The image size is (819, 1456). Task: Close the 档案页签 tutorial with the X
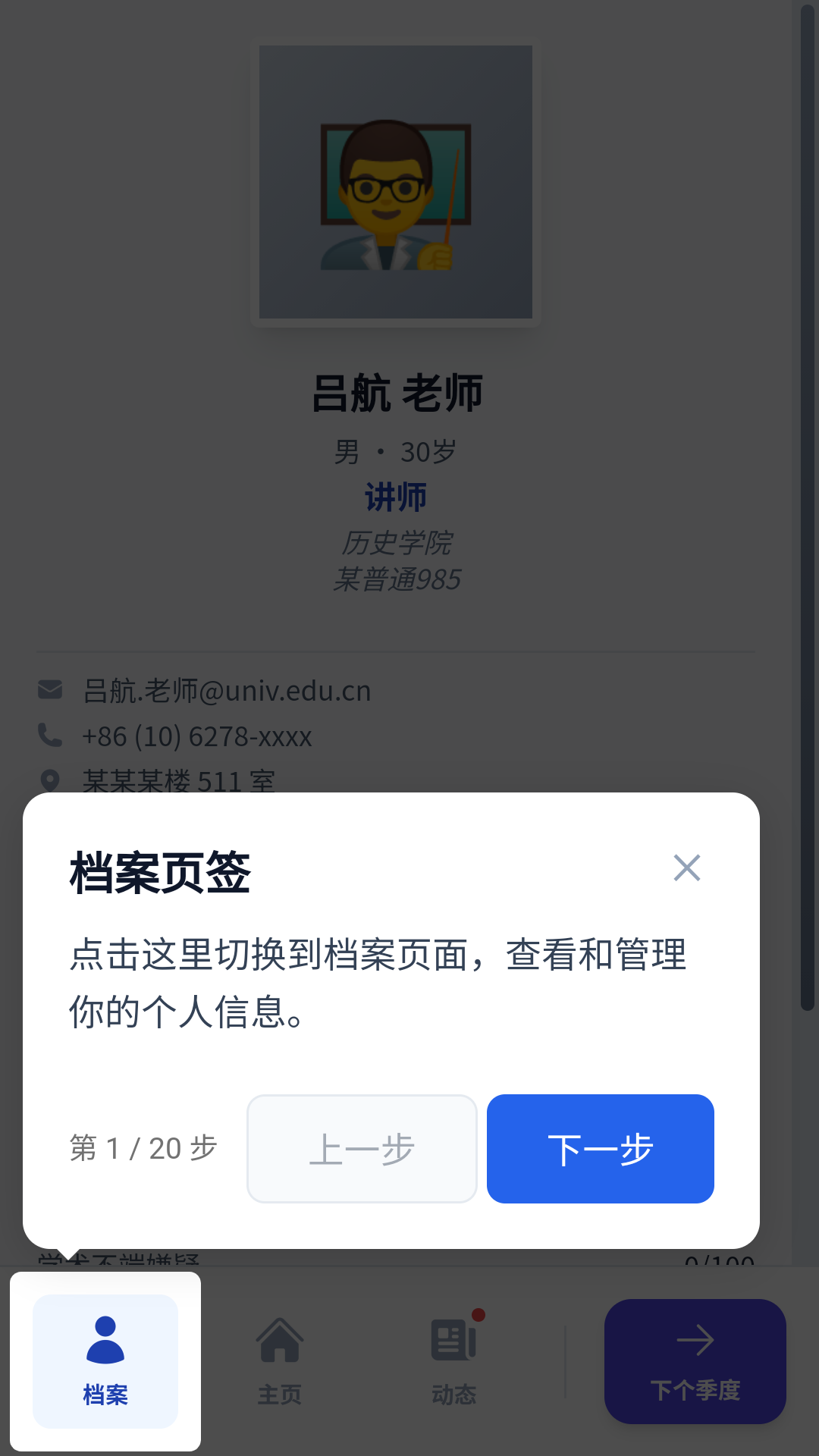[686, 868]
